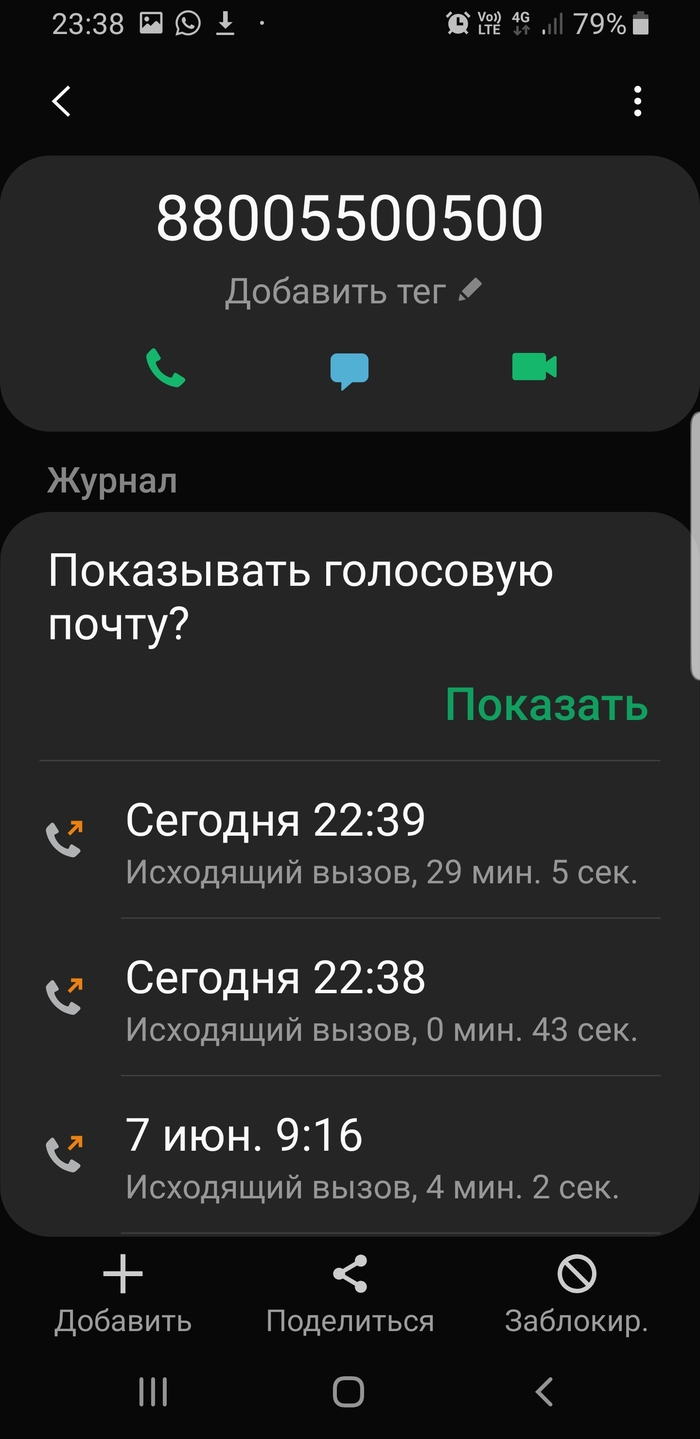Open the call entry Сегодня 22:38
This screenshot has height=1439, width=700.
click(380, 1000)
